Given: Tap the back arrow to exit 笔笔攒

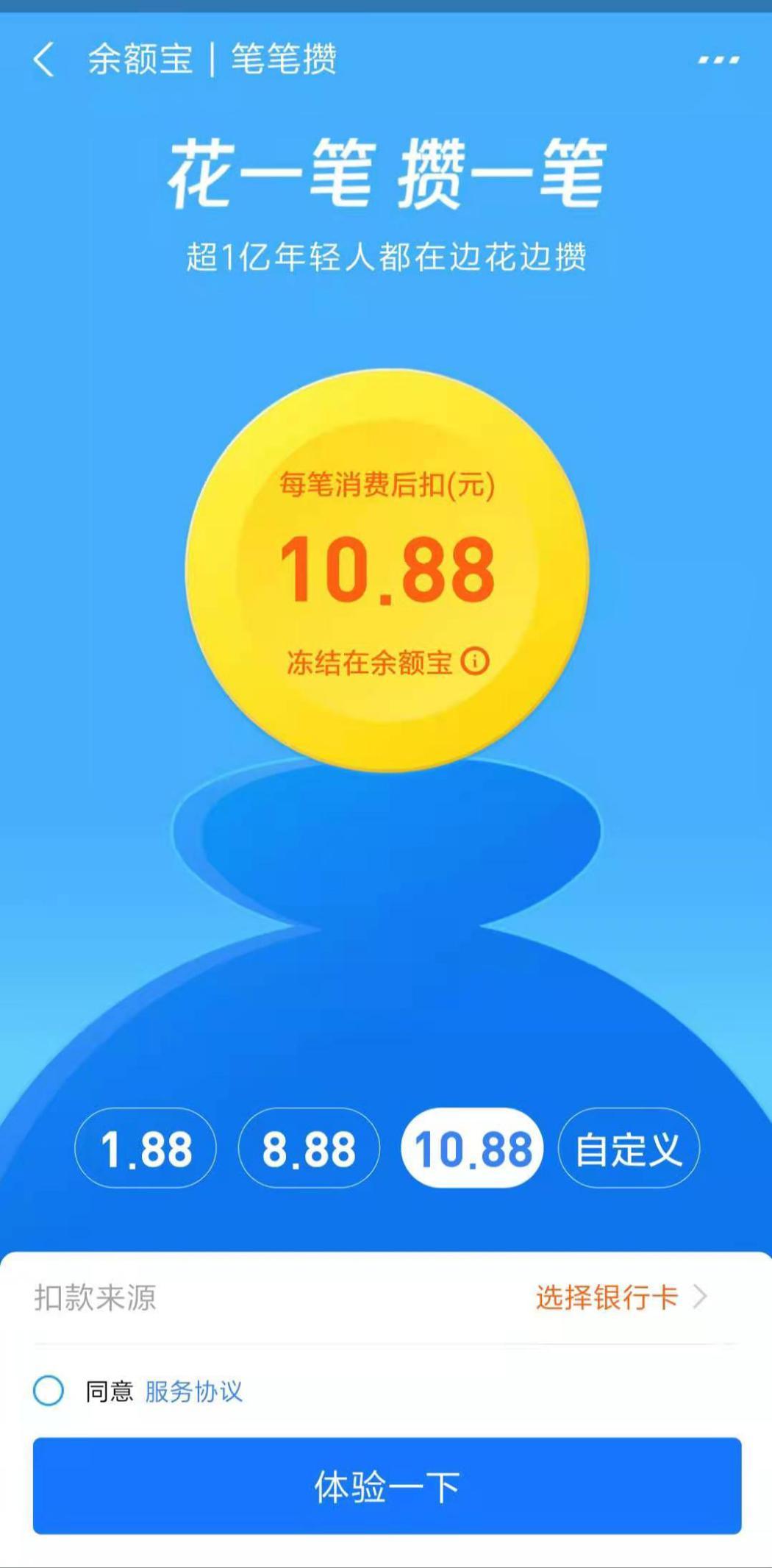Looking at the screenshot, I should click(44, 62).
